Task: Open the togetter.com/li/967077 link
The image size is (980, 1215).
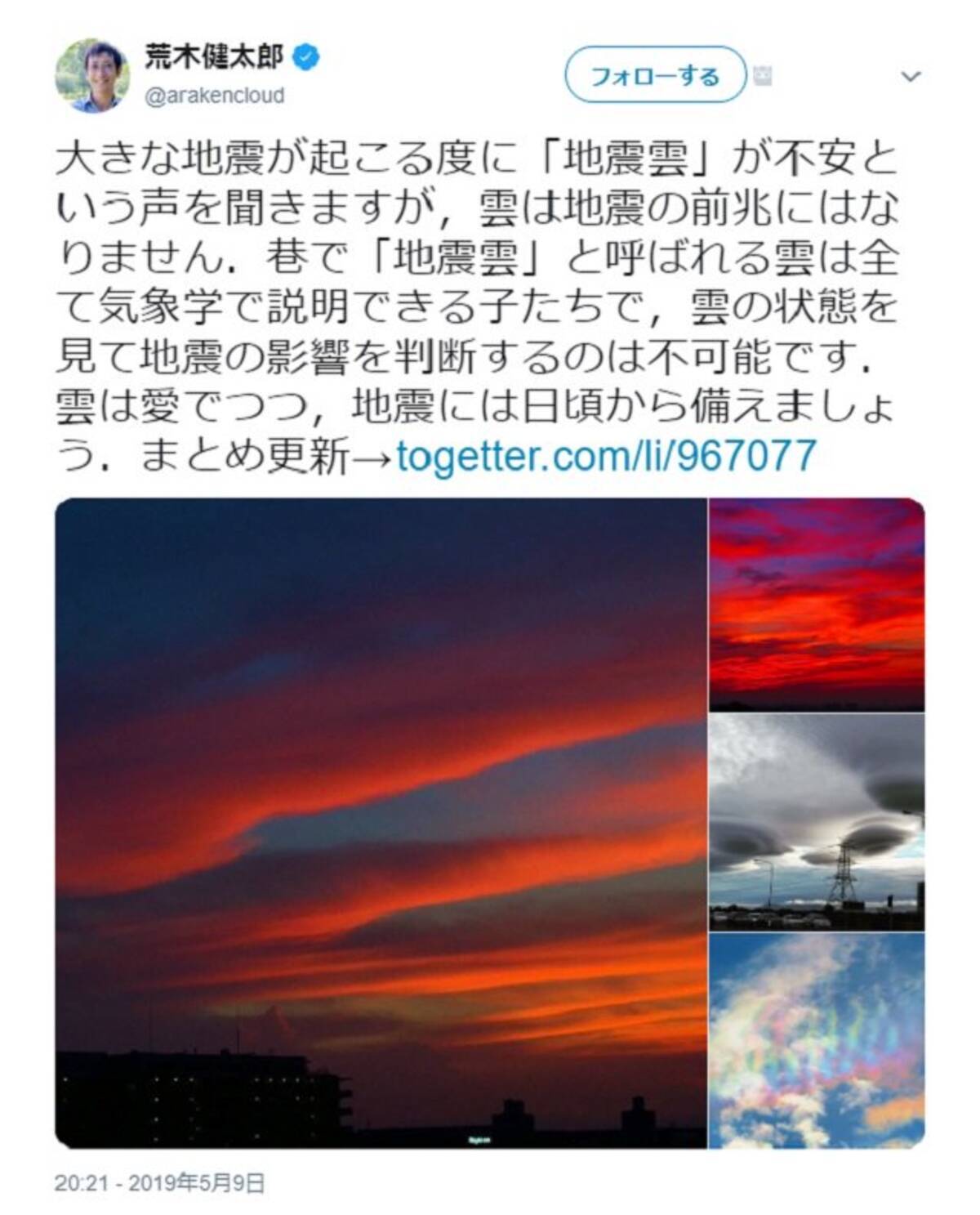Action: pyautogui.click(x=606, y=455)
